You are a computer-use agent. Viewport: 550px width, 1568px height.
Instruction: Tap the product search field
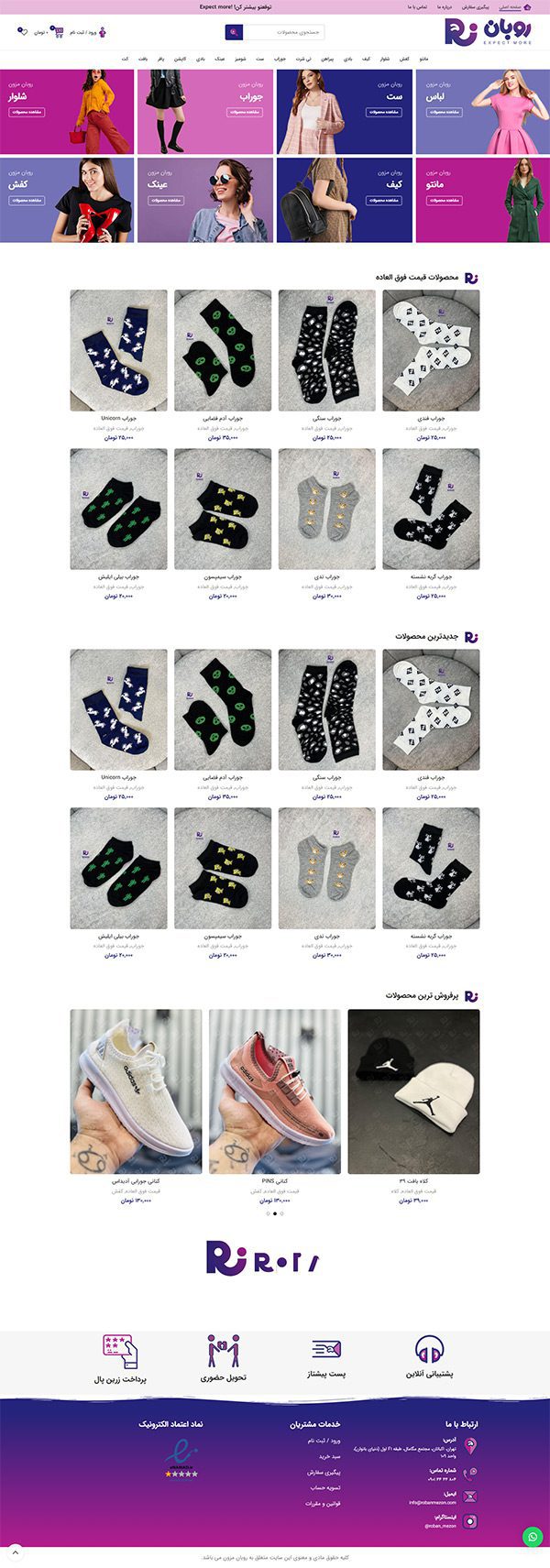(x=284, y=32)
